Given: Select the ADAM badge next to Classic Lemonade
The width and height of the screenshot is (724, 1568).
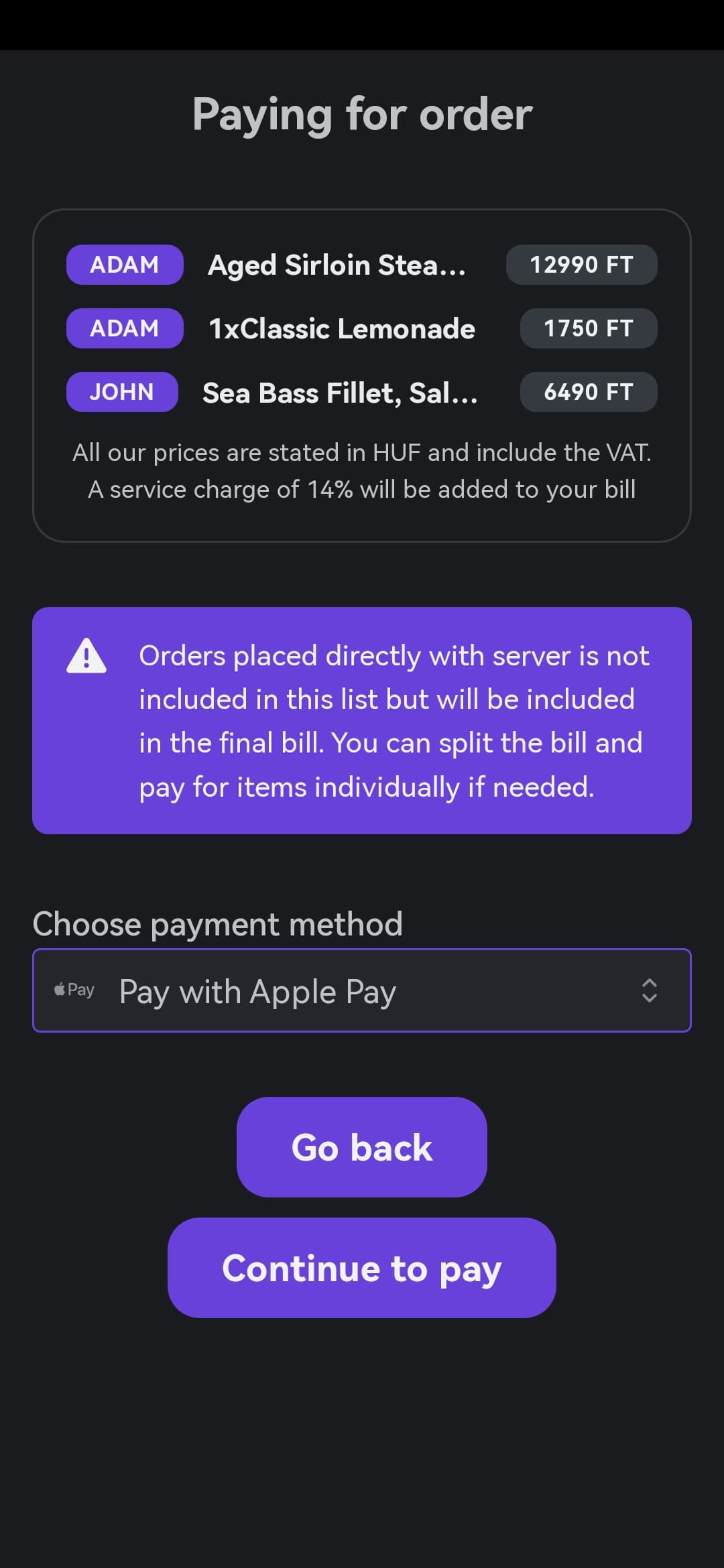Looking at the screenshot, I should (x=124, y=328).
